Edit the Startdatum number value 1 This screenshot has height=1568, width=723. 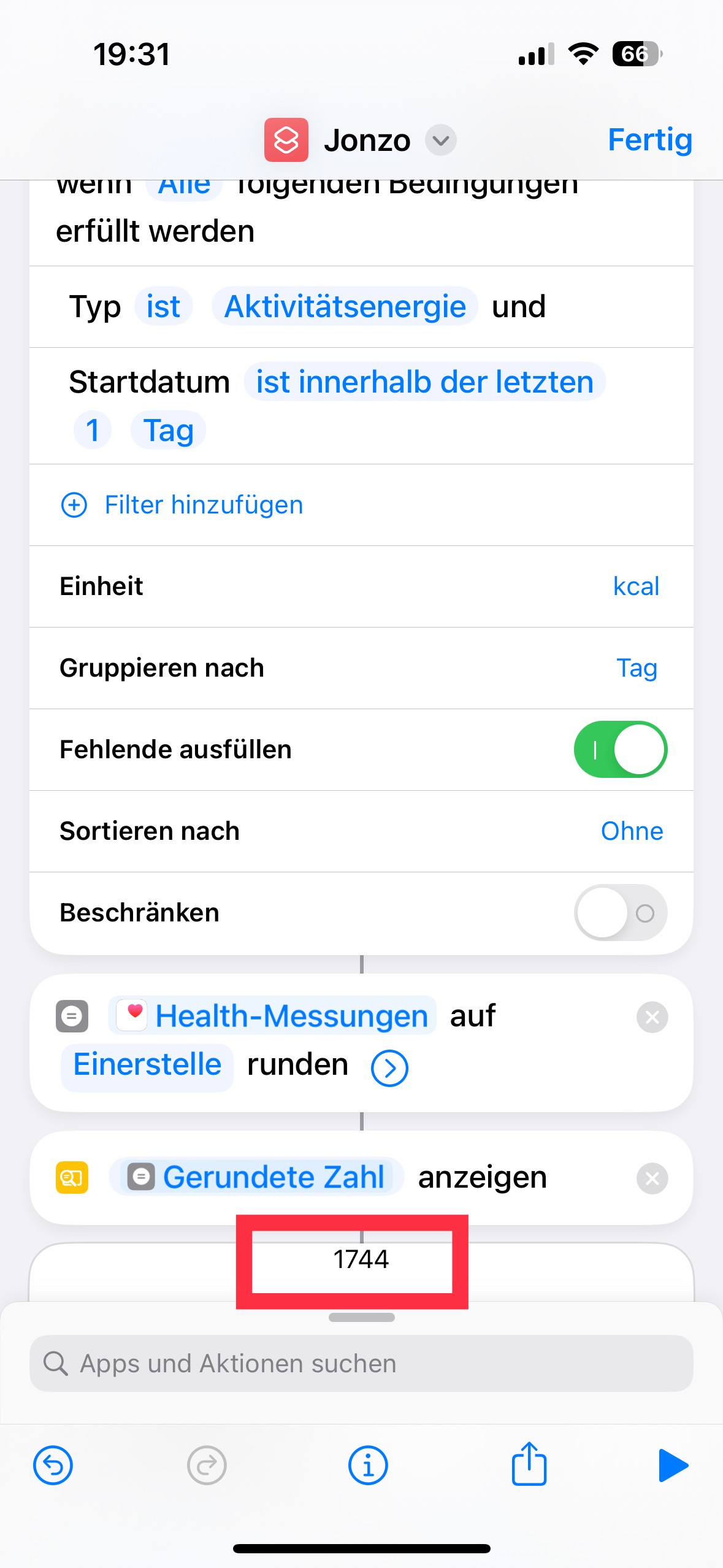pyautogui.click(x=93, y=430)
